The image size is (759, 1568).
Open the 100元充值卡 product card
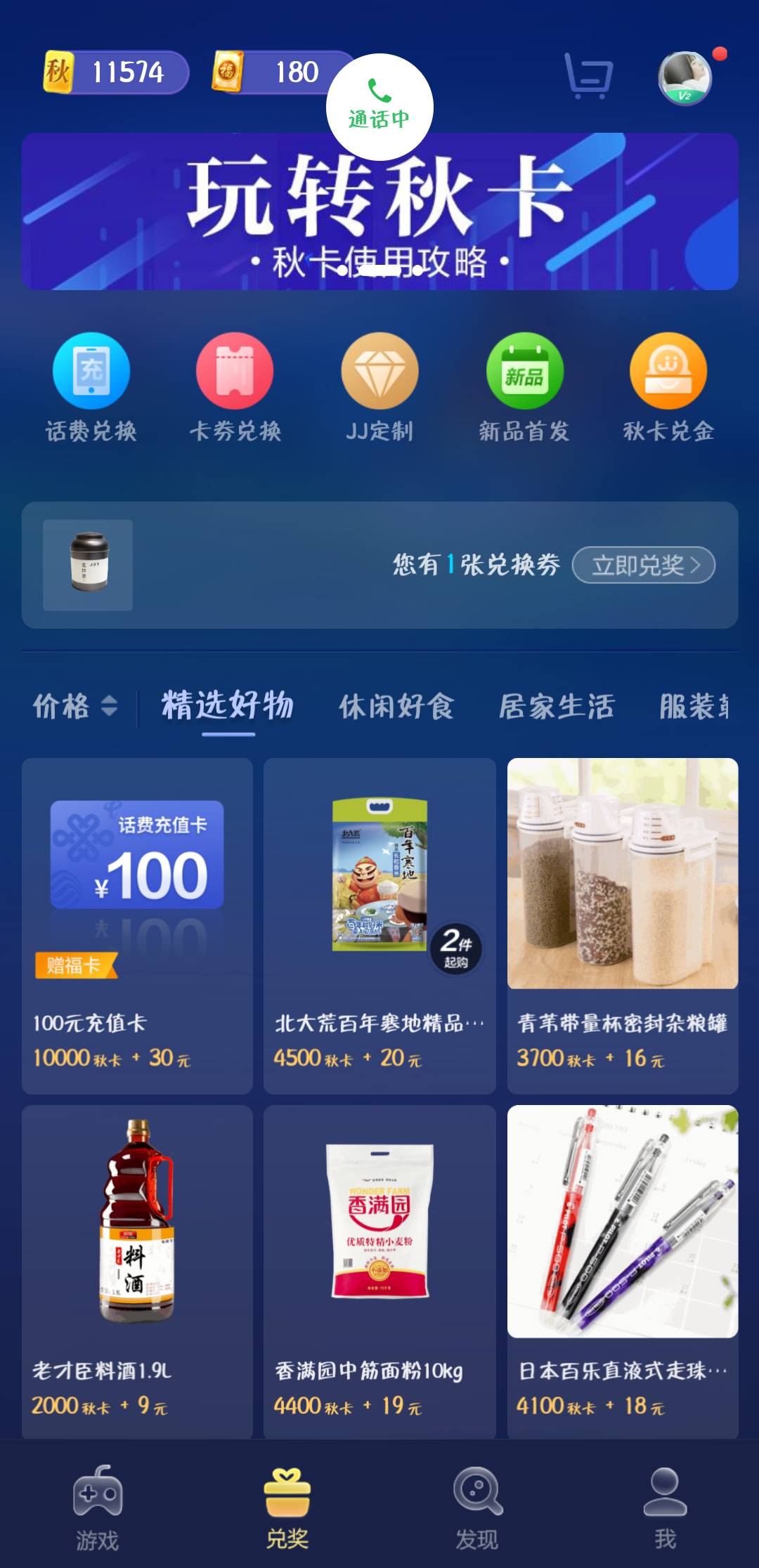tap(137, 920)
